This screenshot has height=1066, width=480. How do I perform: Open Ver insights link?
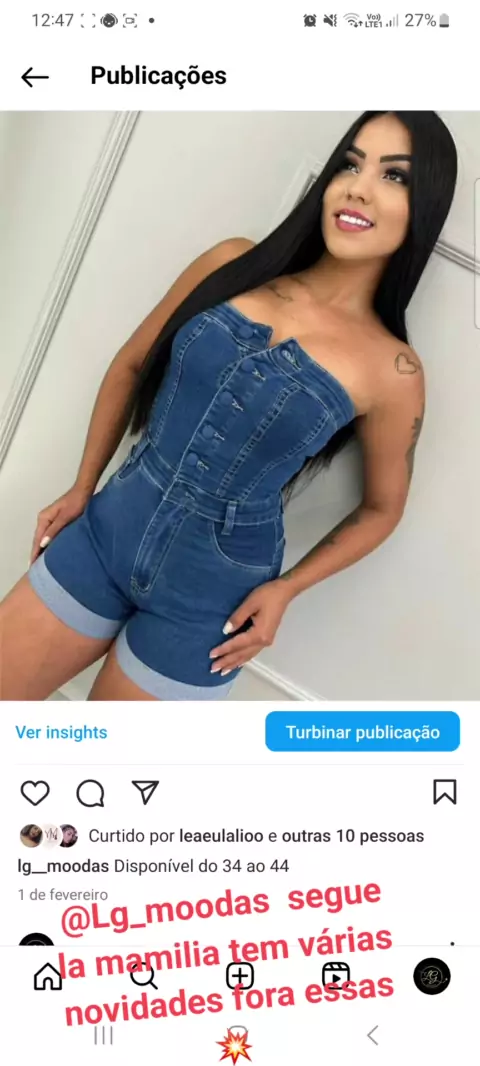point(61,732)
